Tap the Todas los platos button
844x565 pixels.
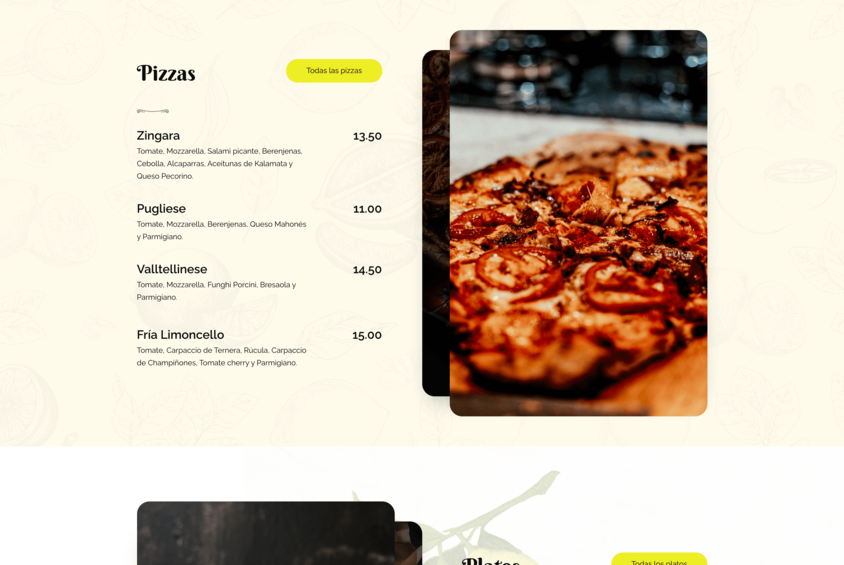[659, 560]
